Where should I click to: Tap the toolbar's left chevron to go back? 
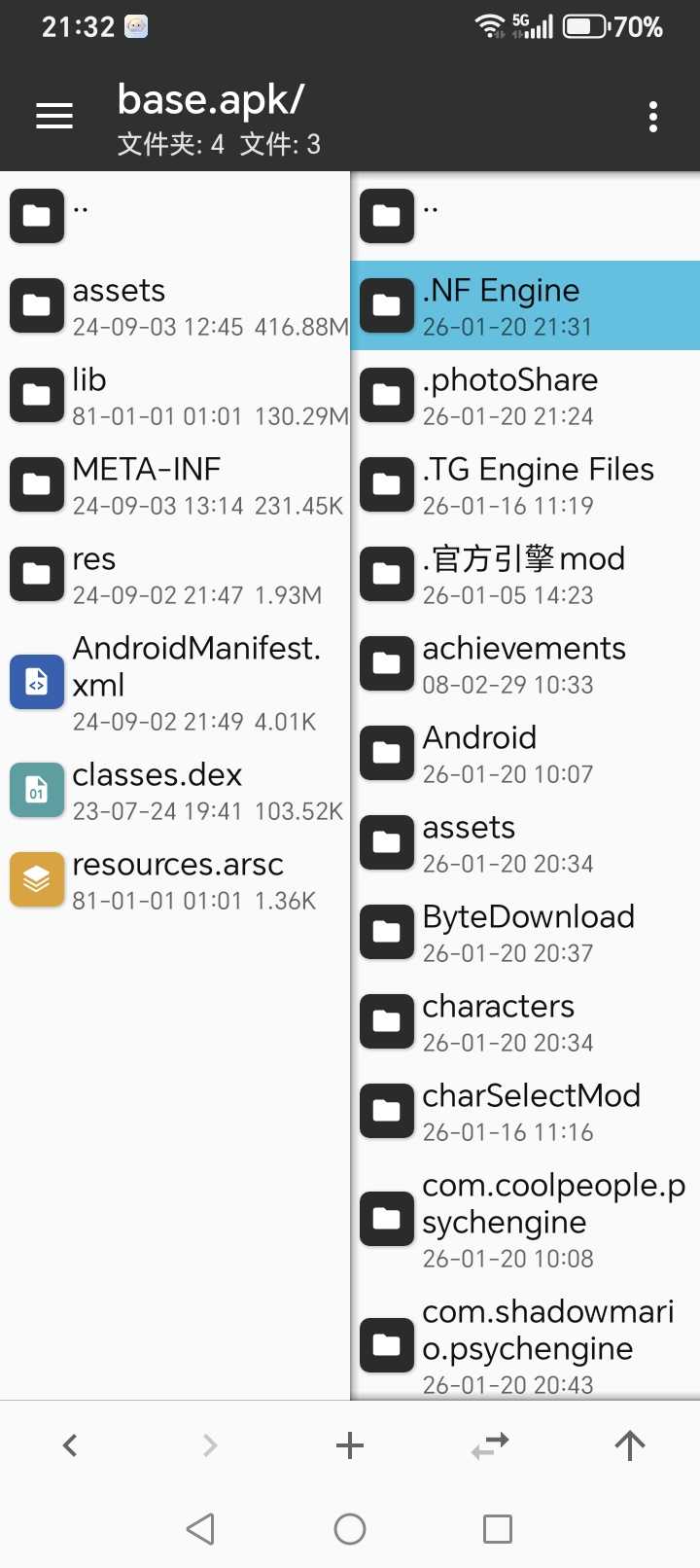[x=70, y=1445]
